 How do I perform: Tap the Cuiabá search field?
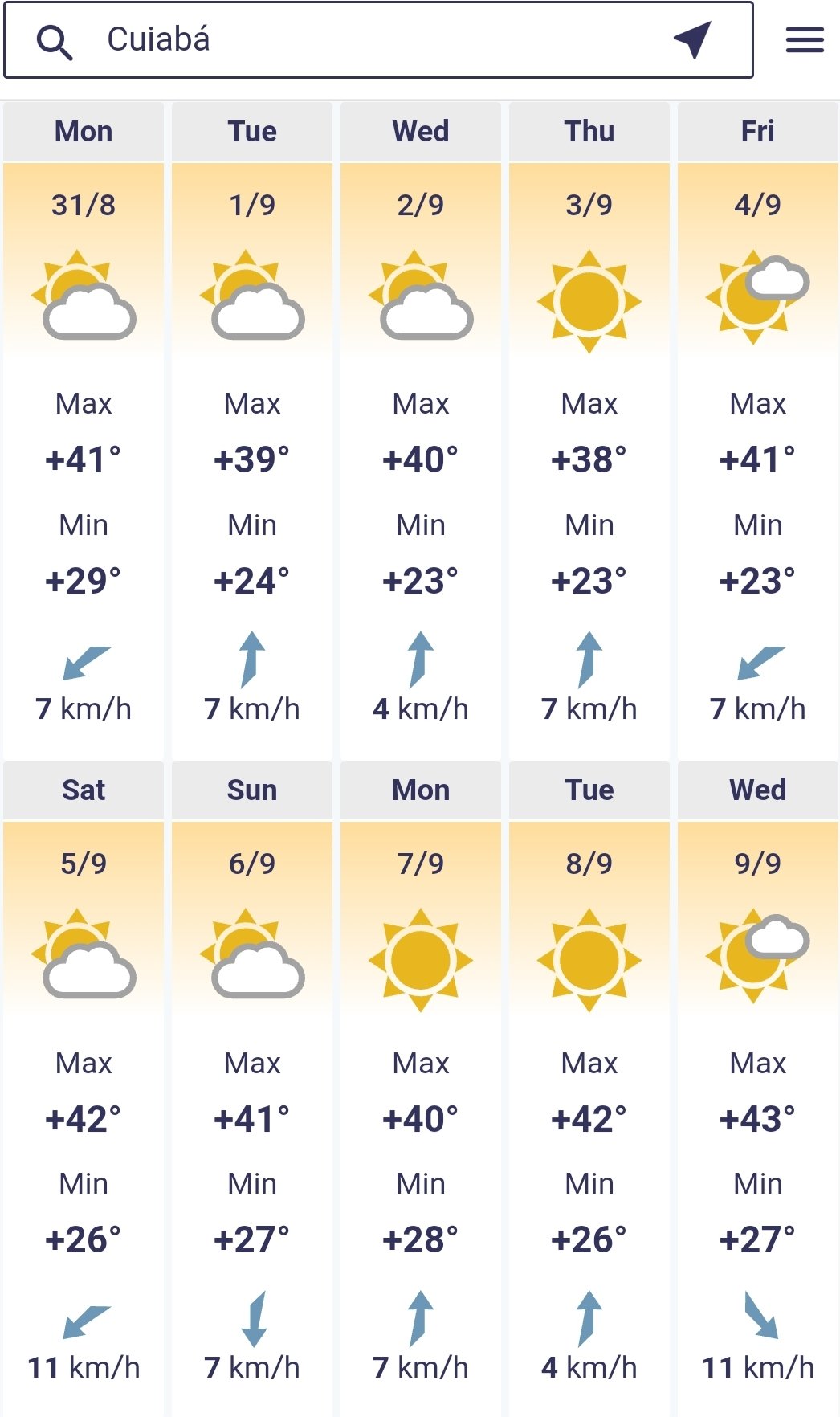[x=378, y=39]
